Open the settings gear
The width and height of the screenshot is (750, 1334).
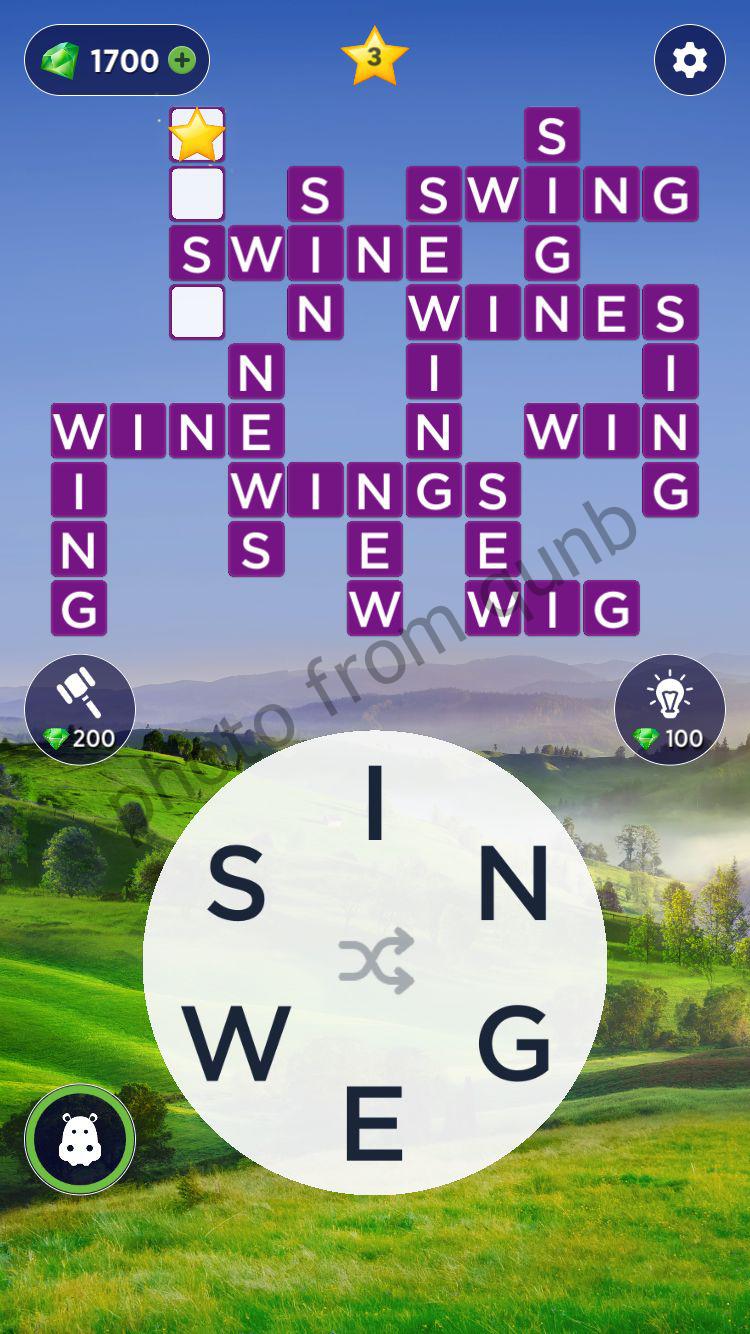point(689,61)
